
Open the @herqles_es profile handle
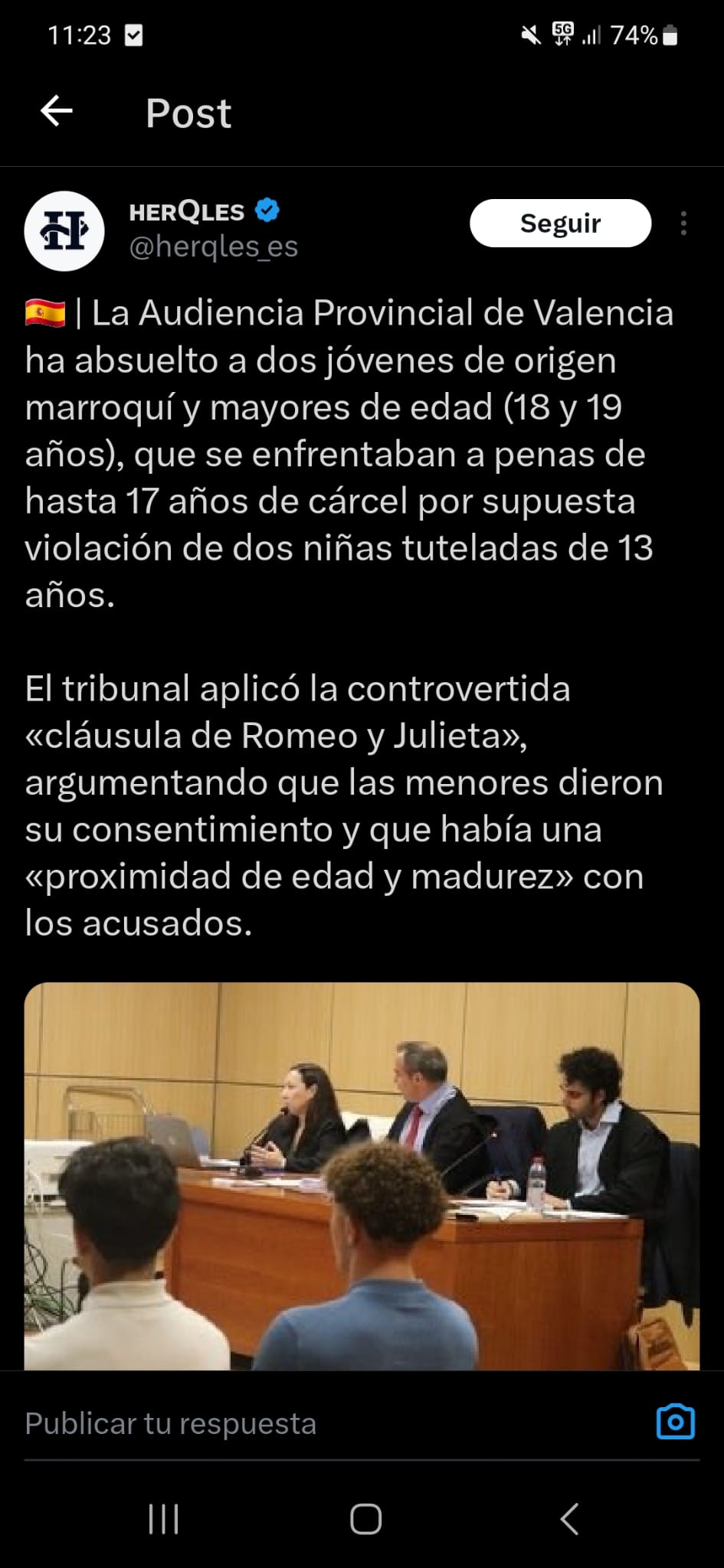click(x=214, y=247)
